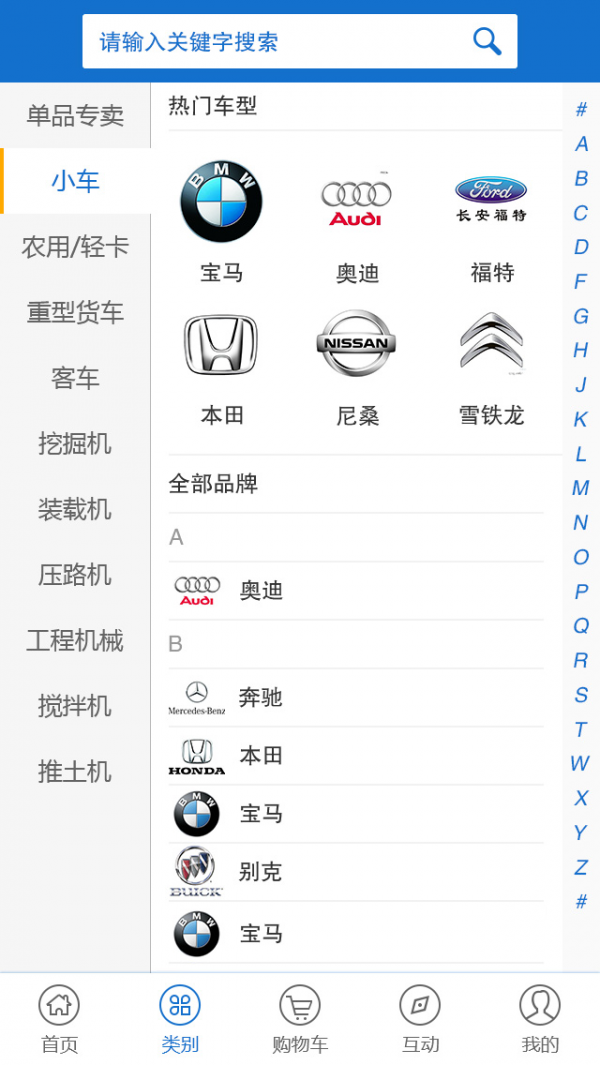Jump to letter S in index

click(581, 695)
